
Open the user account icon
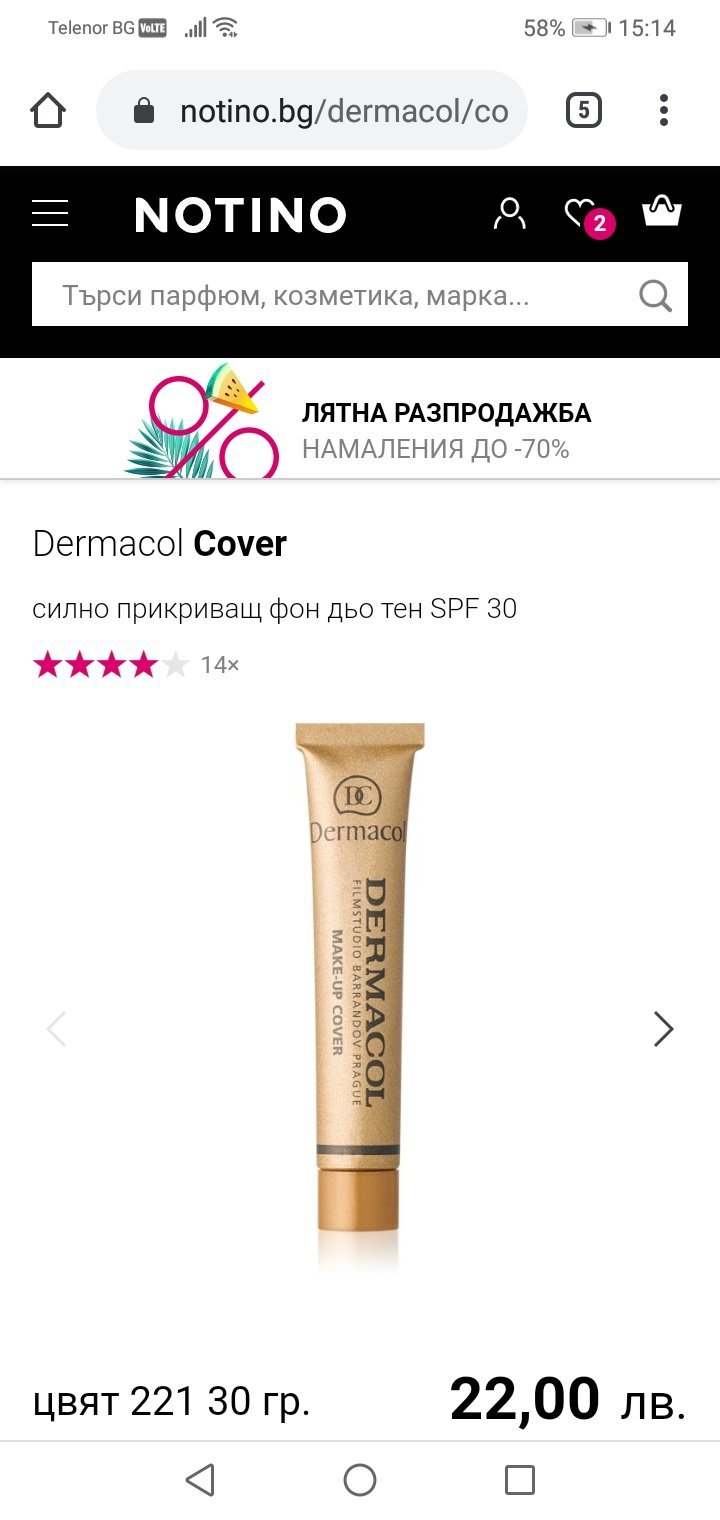(510, 214)
